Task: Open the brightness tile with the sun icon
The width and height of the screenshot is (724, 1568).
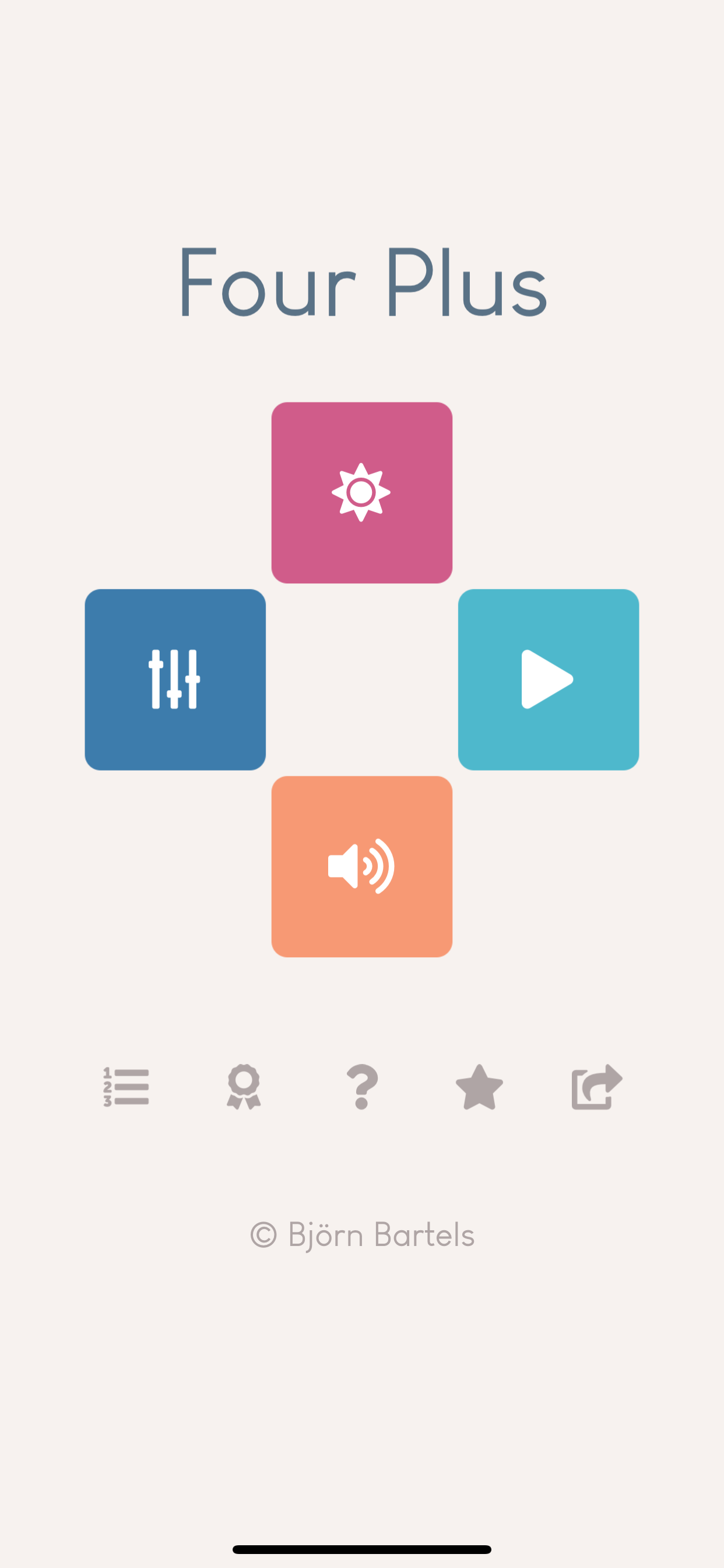Action: point(362,493)
